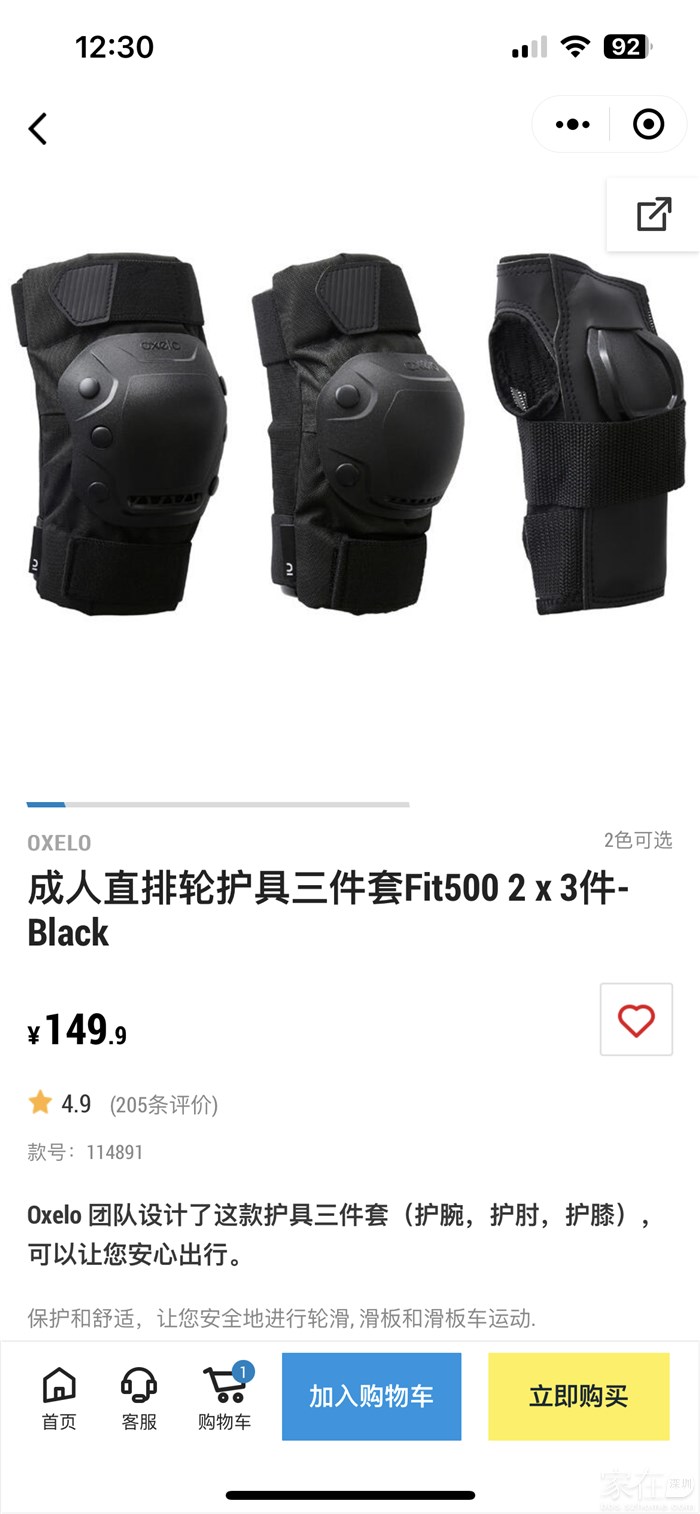Contact 客服 customer service
Viewport: 700px width, 1514px height.
click(139, 1398)
